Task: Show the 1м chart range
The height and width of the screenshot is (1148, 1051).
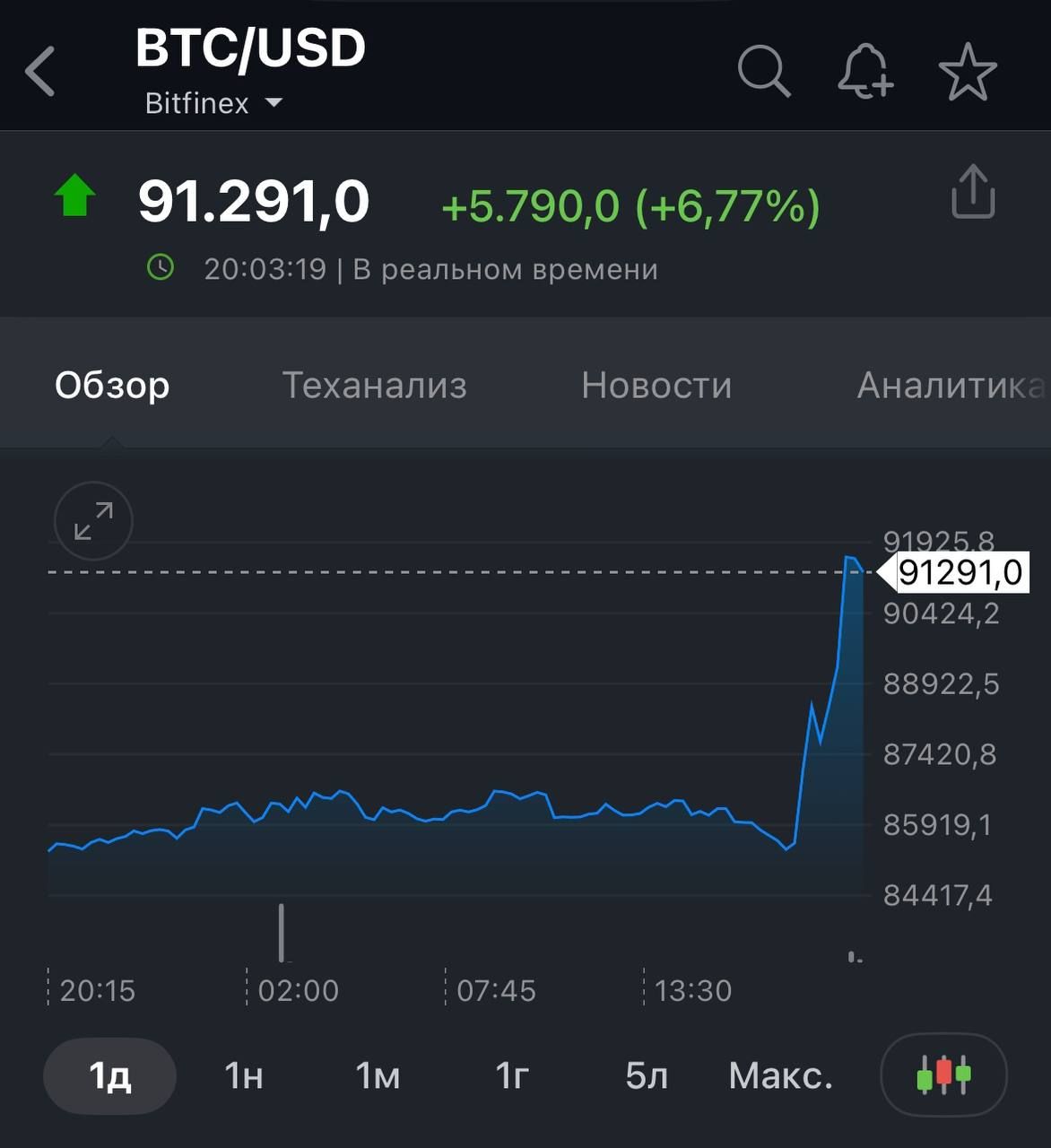Action: tap(378, 1075)
